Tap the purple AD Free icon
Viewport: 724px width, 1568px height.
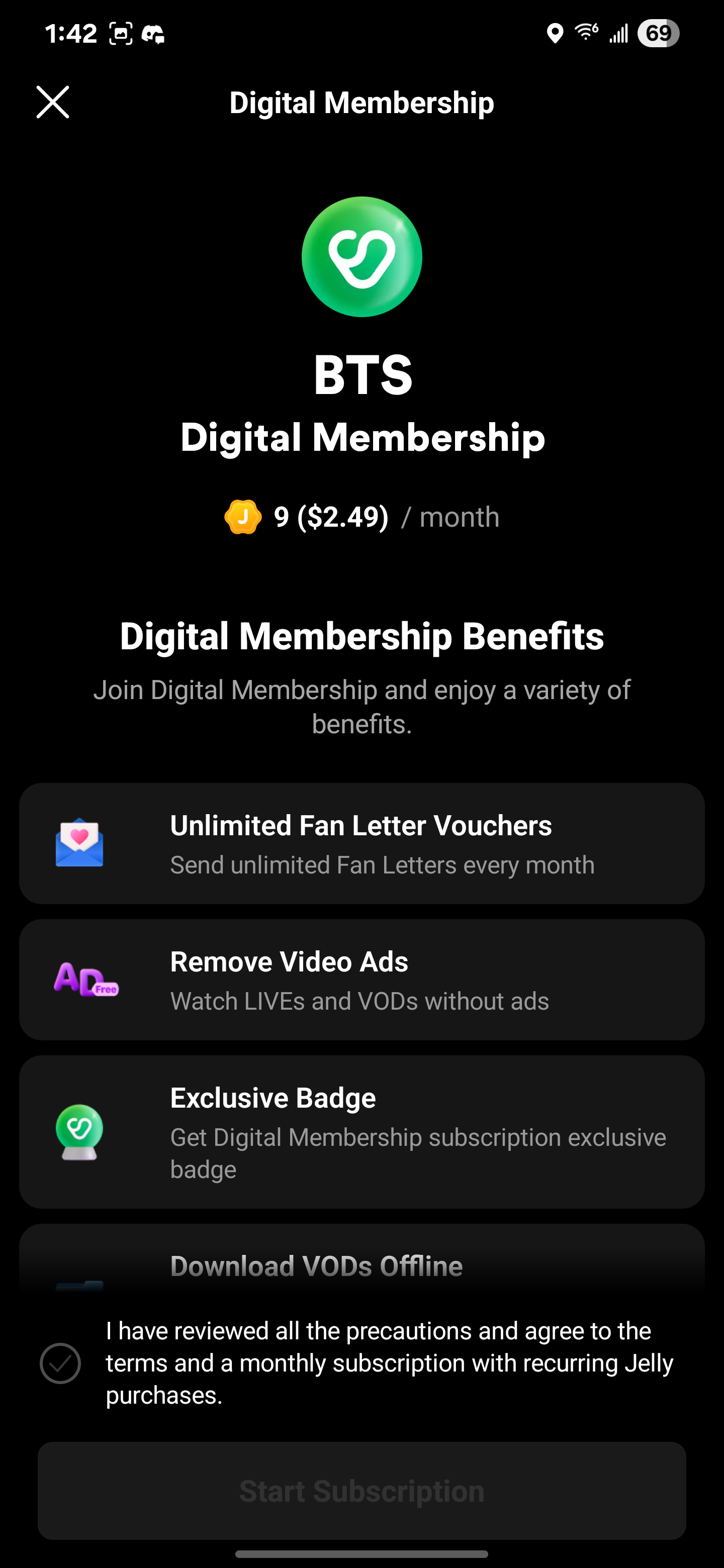85,980
